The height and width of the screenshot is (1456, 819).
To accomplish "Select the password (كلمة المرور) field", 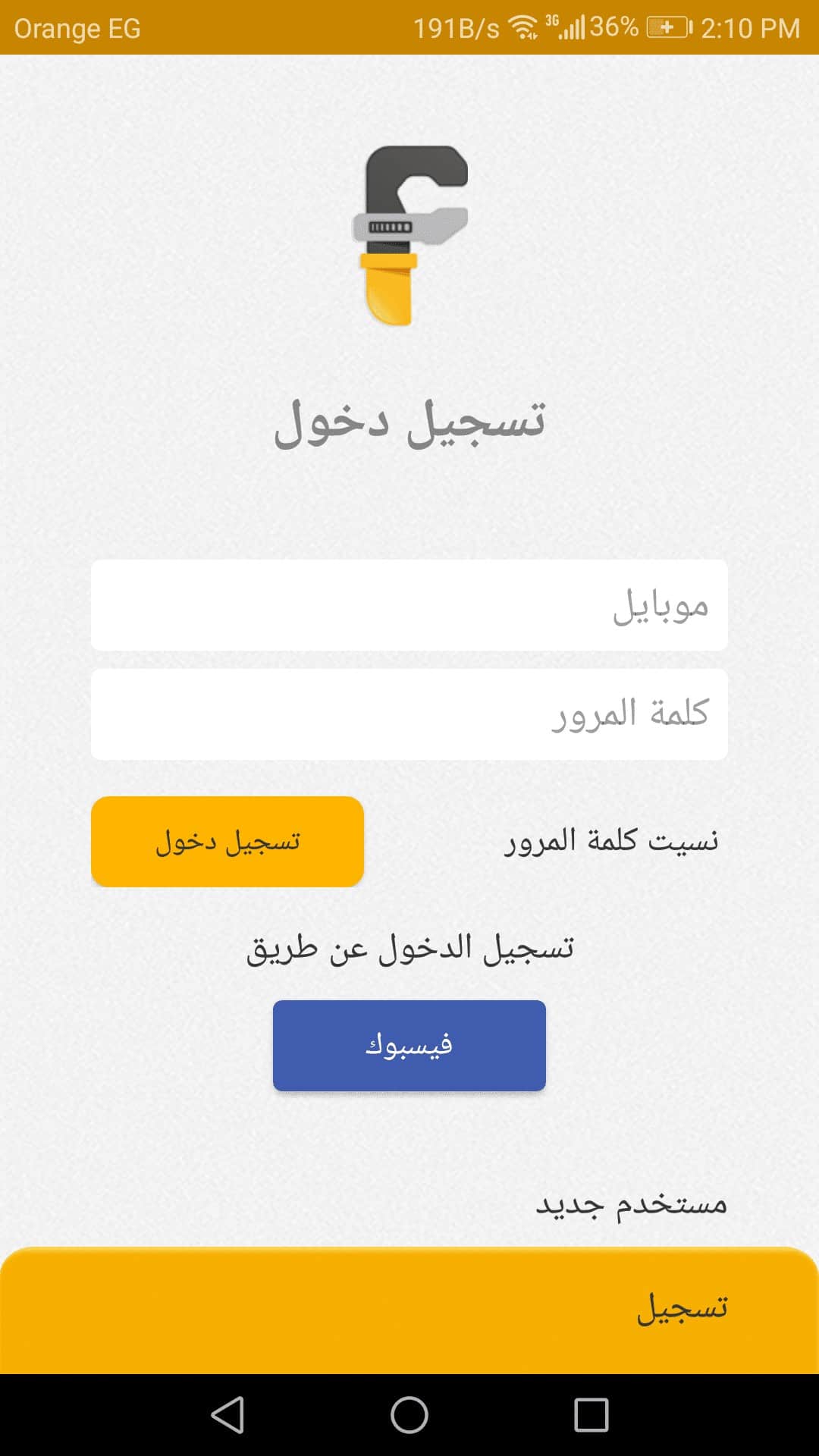I will pyautogui.click(x=409, y=714).
